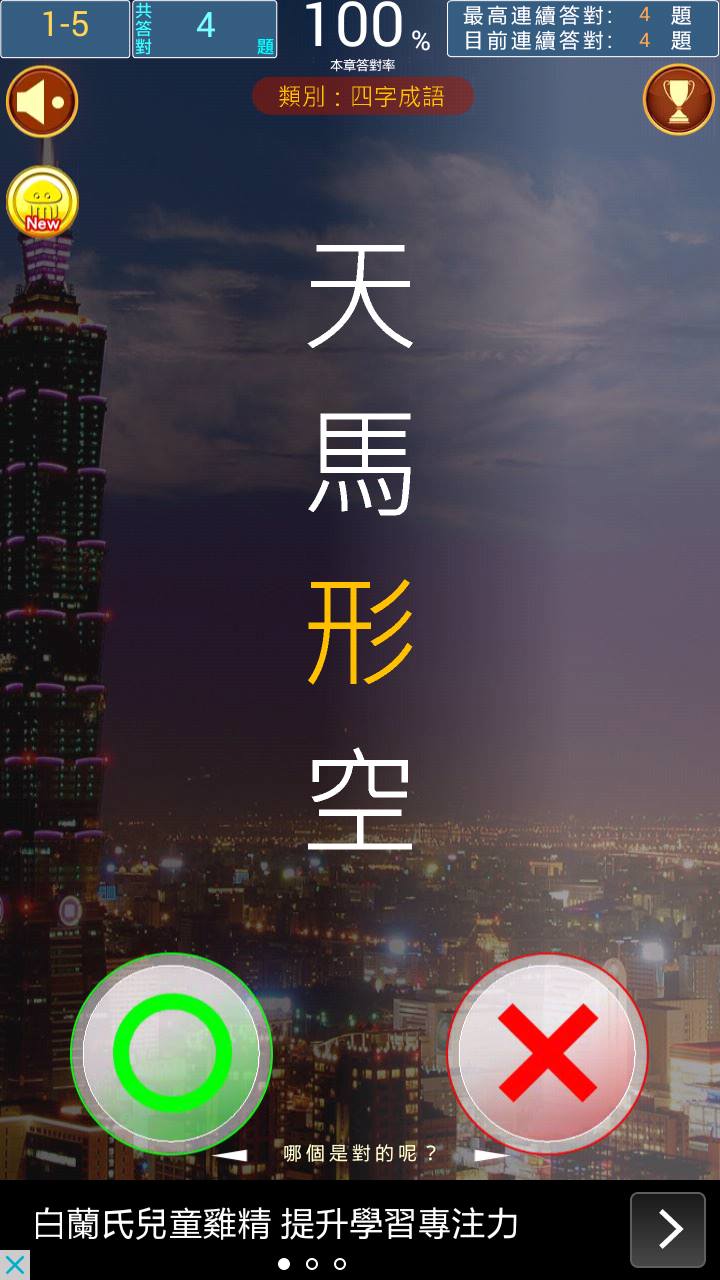Answer correct with the green circle
The height and width of the screenshot is (1280, 720).
tap(172, 1053)
